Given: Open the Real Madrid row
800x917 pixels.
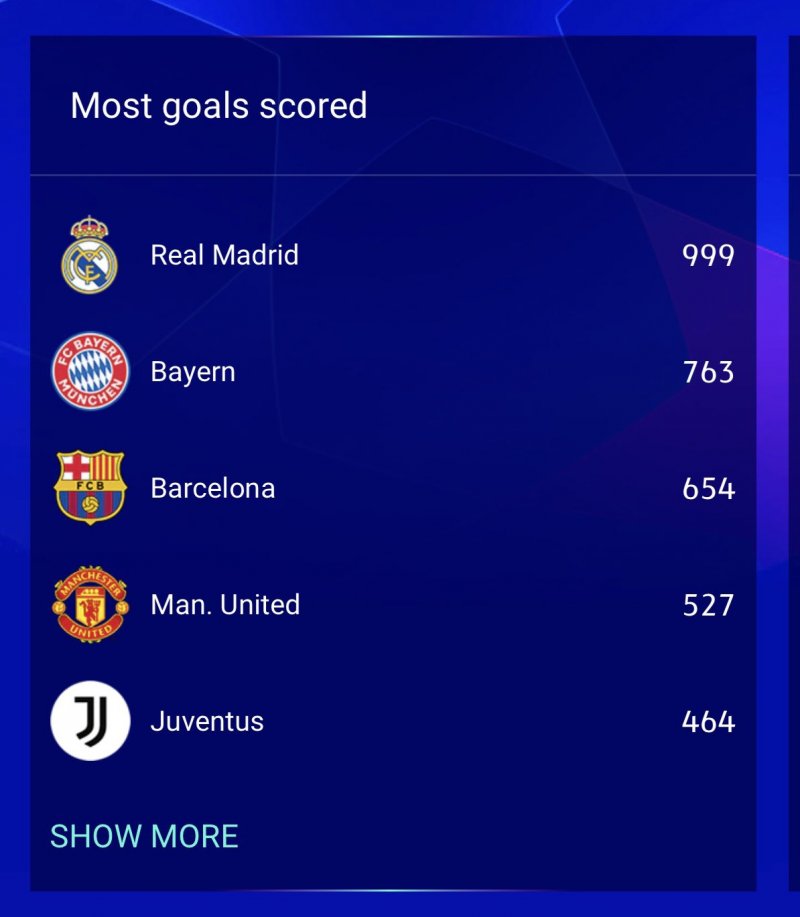Looking at the screenshot, I should [x=224, y=255].
